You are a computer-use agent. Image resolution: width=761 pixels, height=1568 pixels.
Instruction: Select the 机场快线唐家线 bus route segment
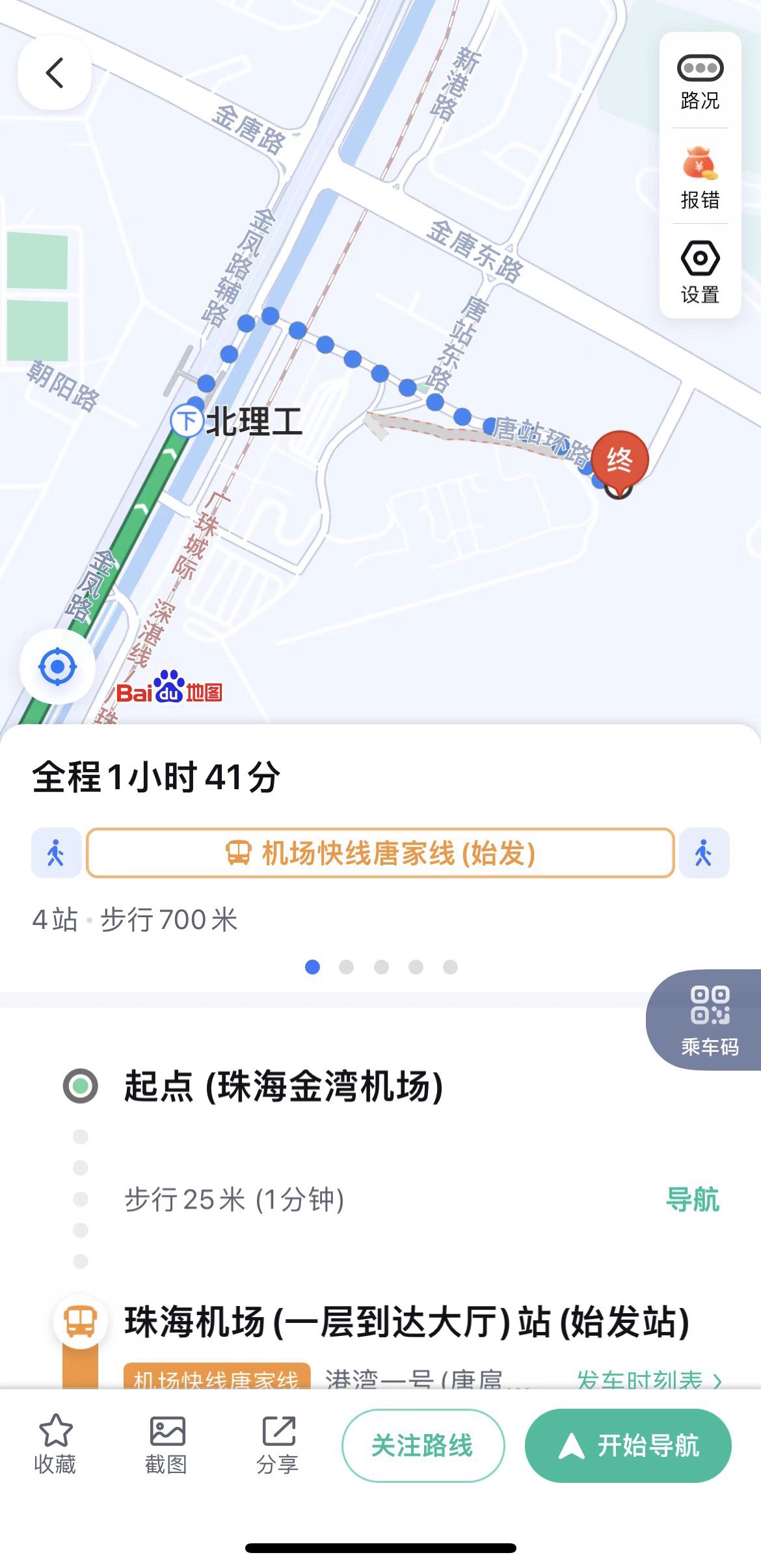point(380,853)
